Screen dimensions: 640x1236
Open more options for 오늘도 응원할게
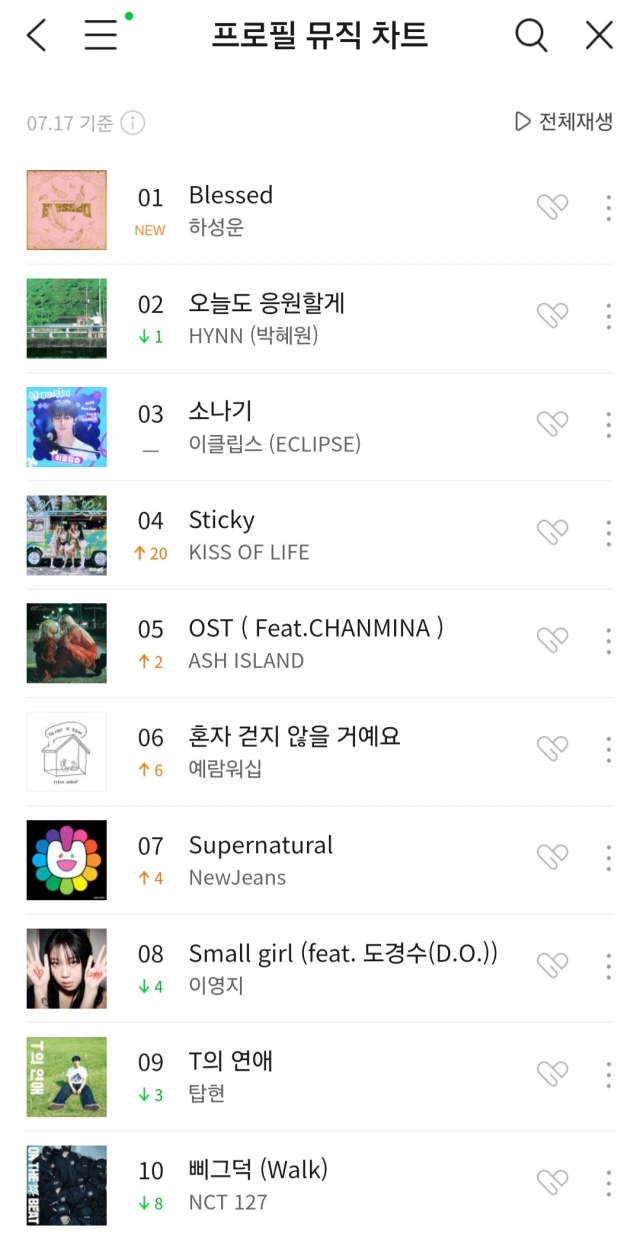(608, 316)
